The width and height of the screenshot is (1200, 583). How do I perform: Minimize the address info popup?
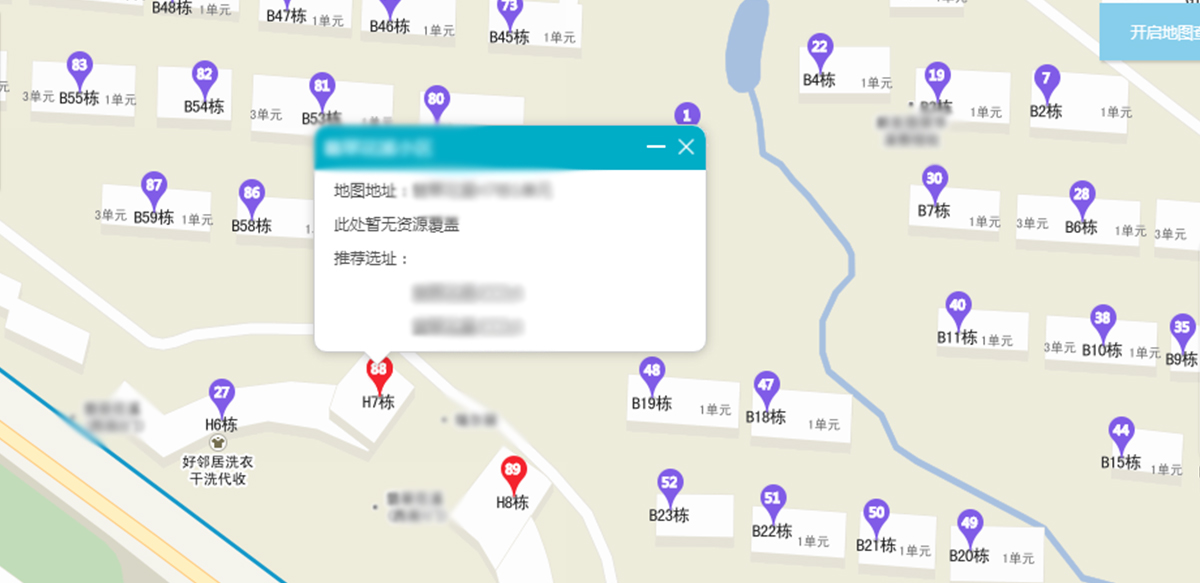click(656, 147)
